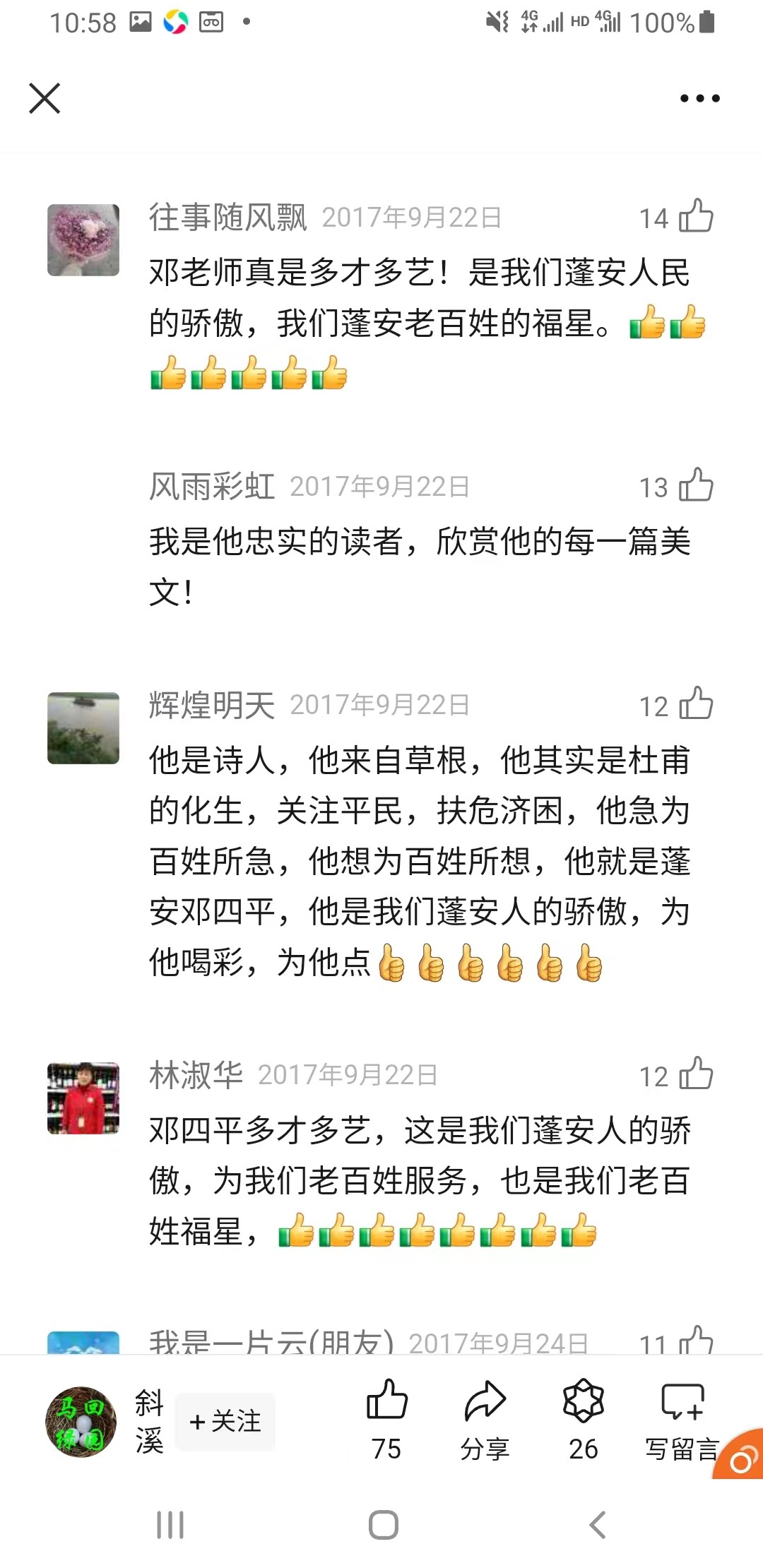Screen dimensions: 763x1568
Task: Open 林淑华's avatar
Action: click(83, 1098)
